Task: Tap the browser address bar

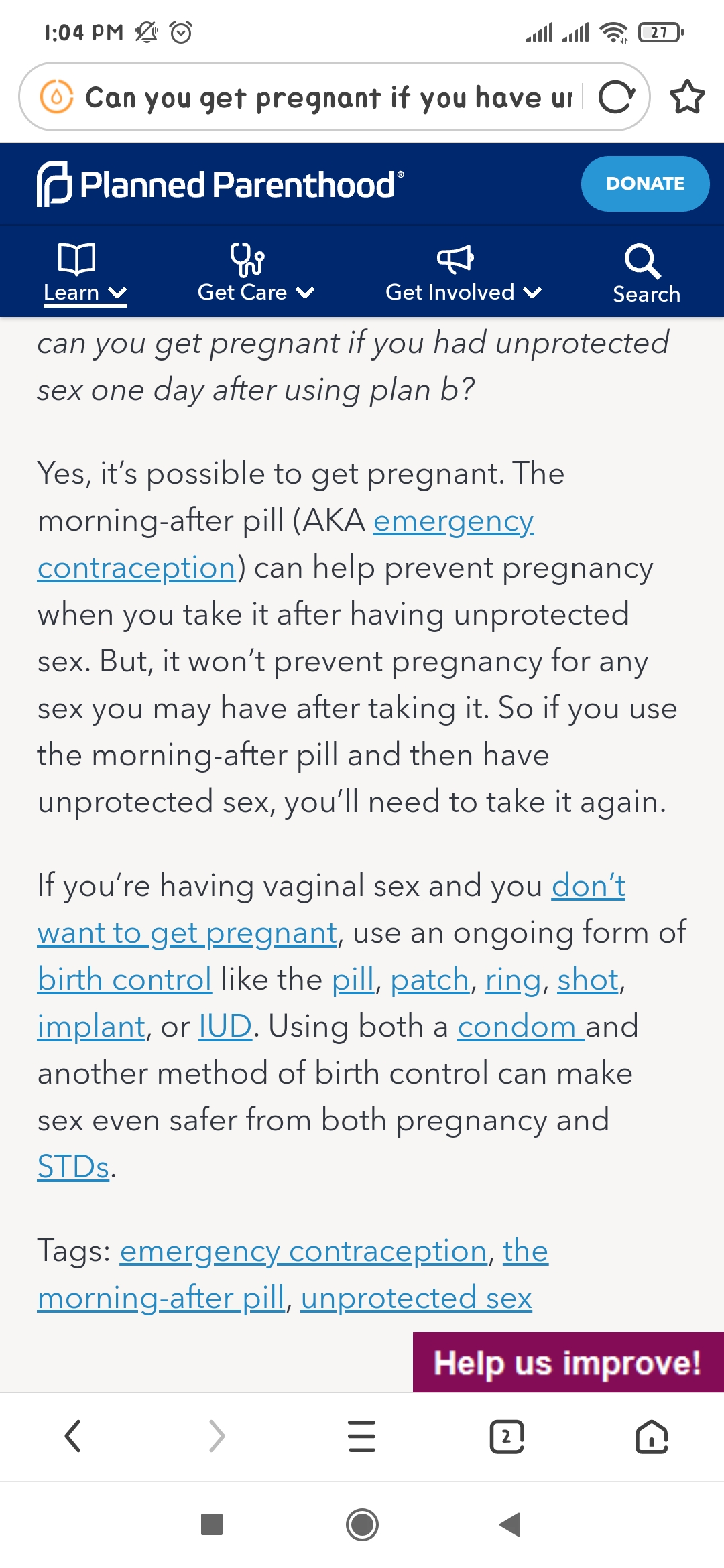Action: click(x=328, y=97)
